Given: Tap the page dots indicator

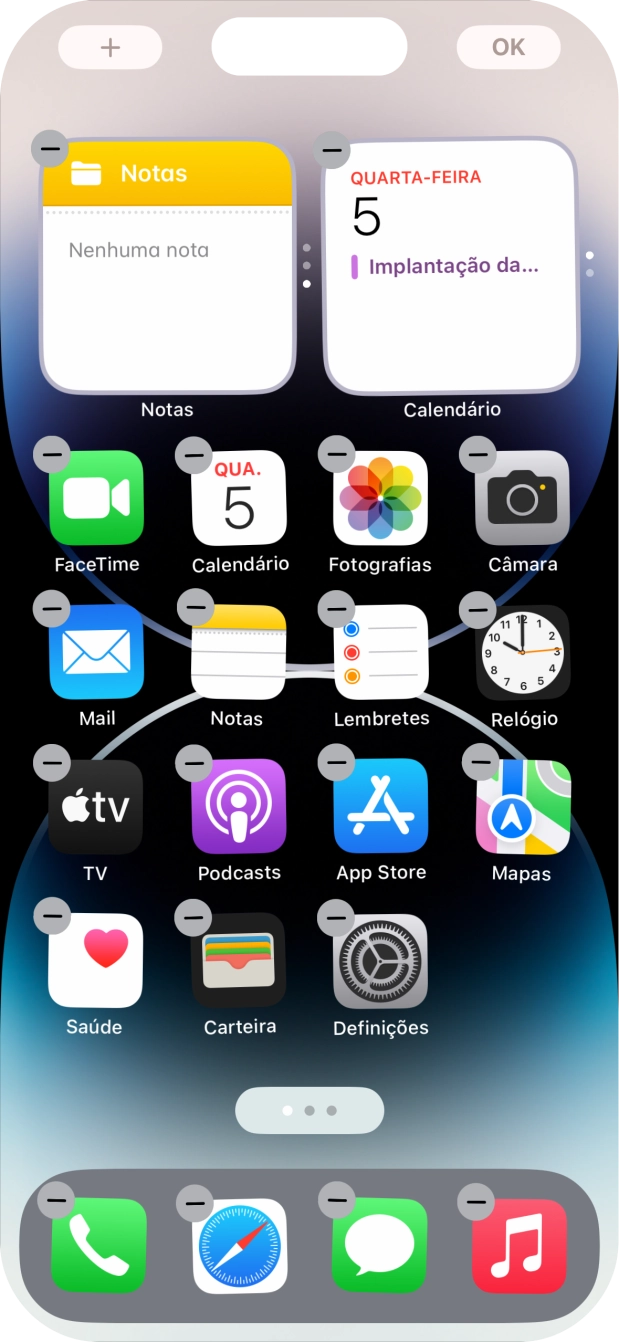Looking at the screenshot, I should tap(309, 1110).
